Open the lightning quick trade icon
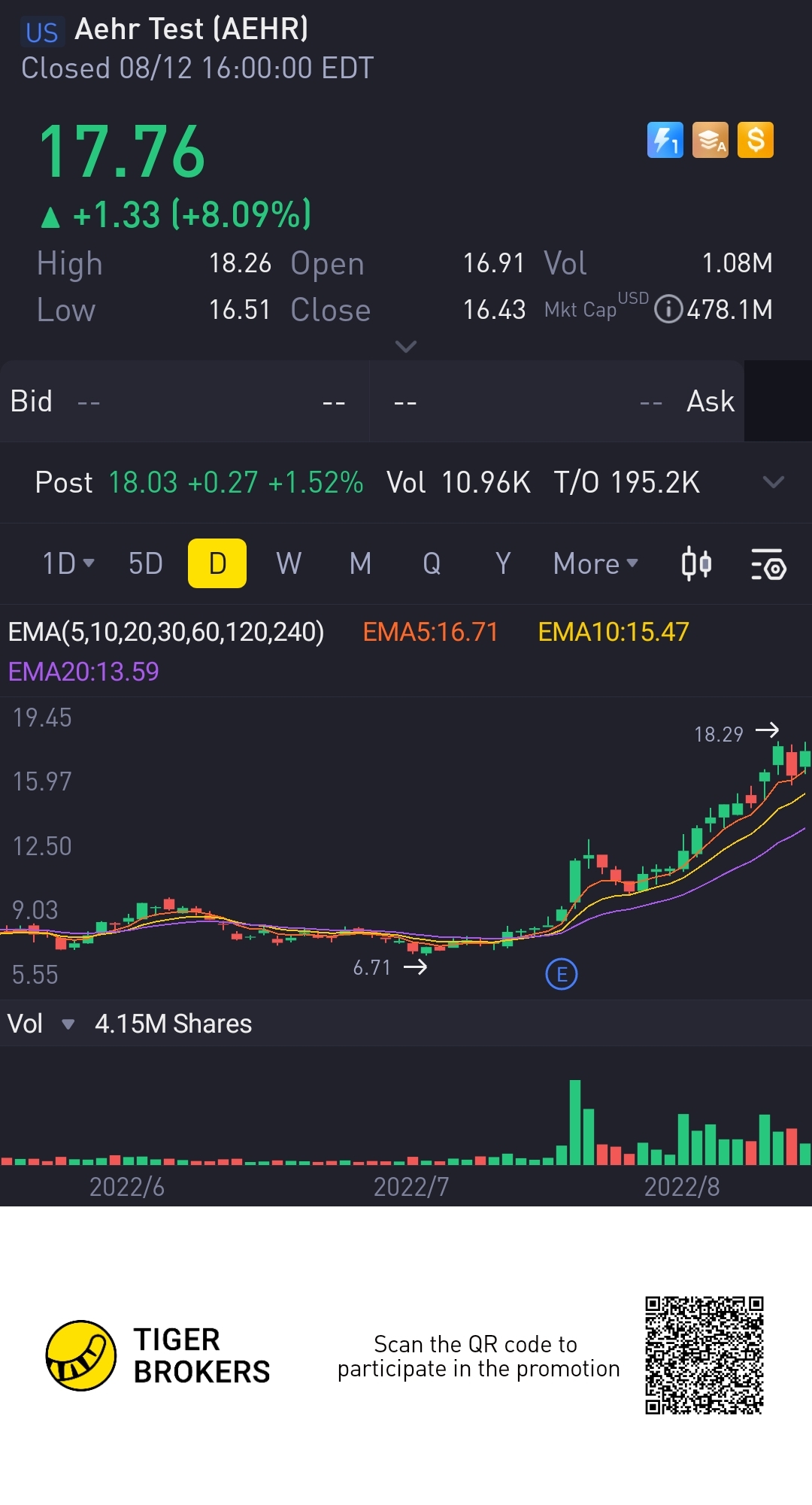 pyautogui.click(x=665, y=140)
